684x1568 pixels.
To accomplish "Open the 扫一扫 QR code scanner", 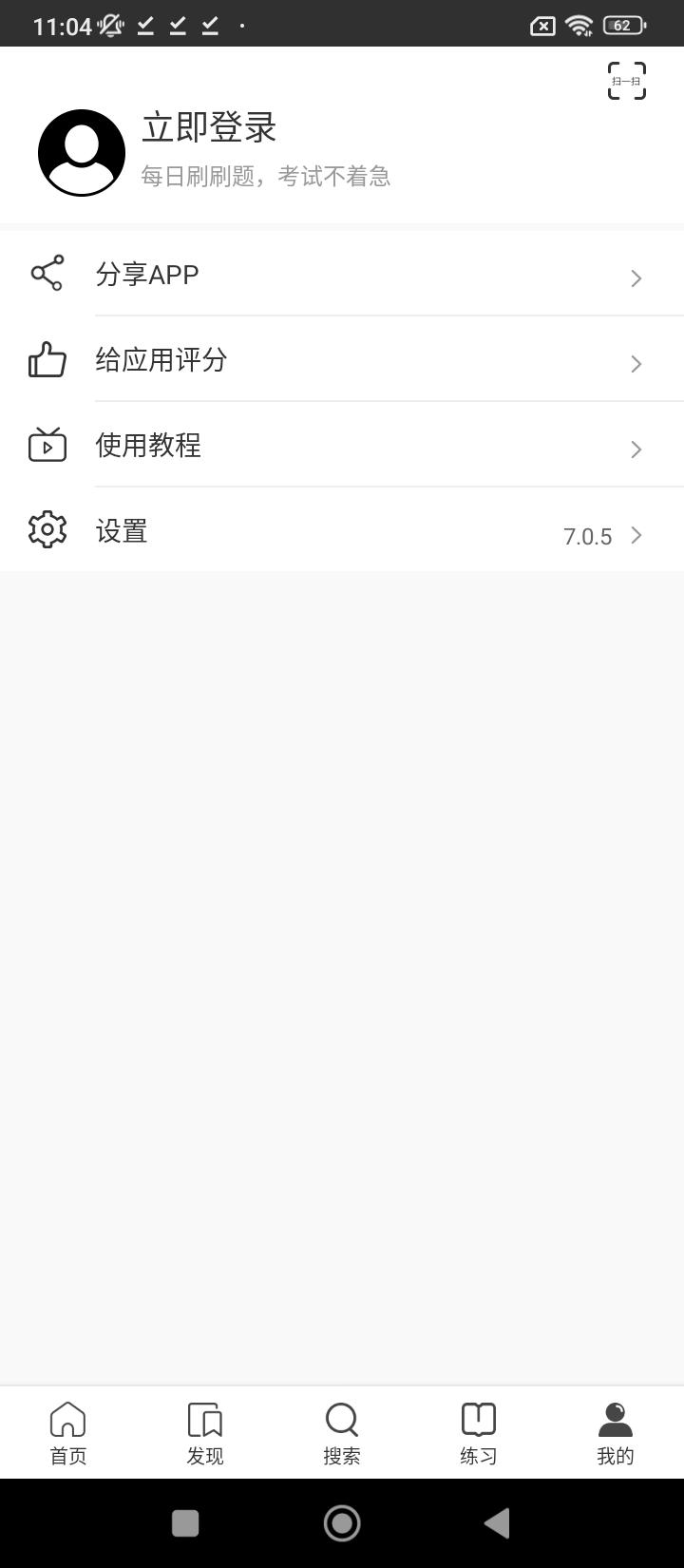I will point(627,82).
